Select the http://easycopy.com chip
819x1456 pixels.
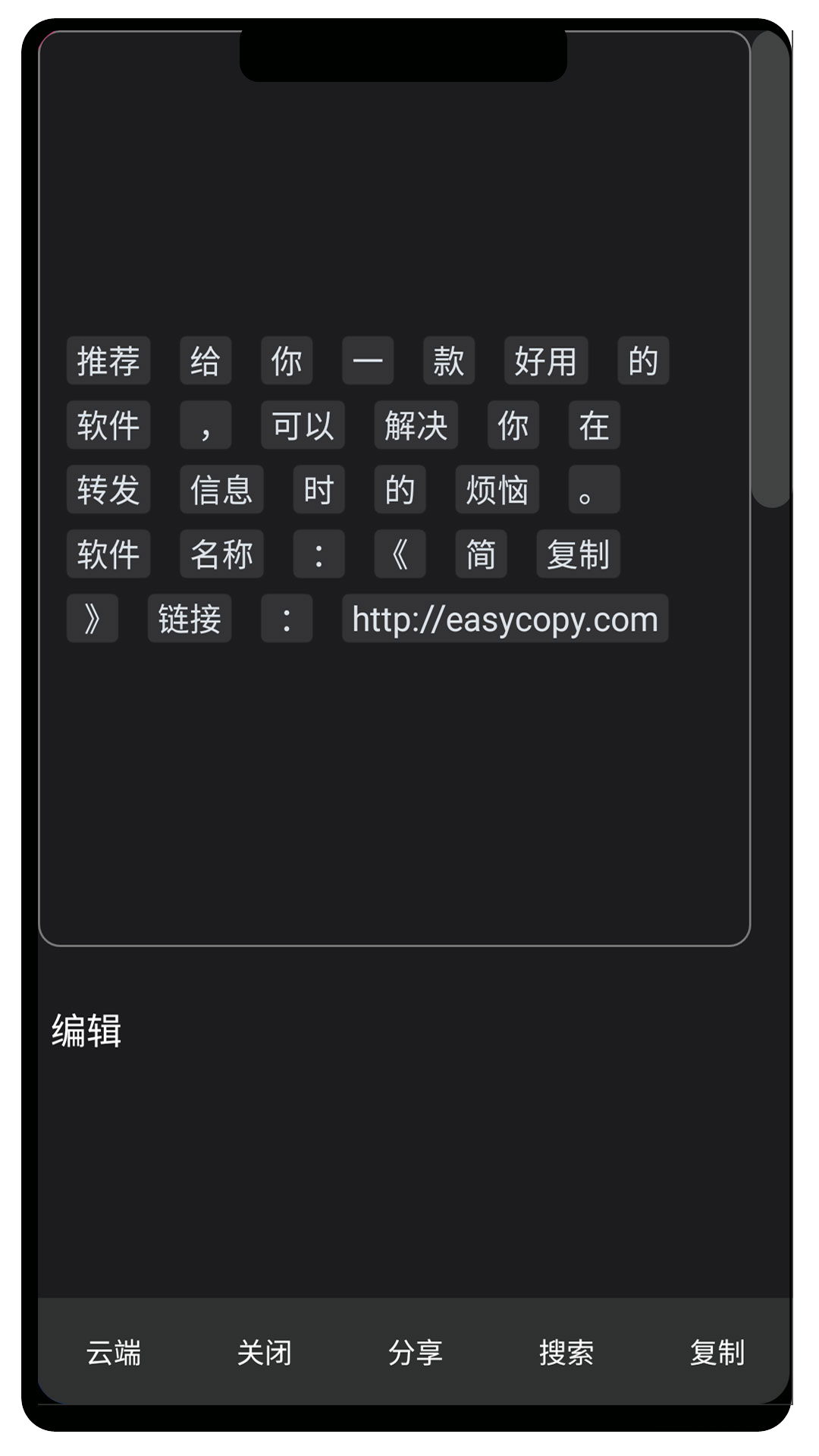[505, 619]
